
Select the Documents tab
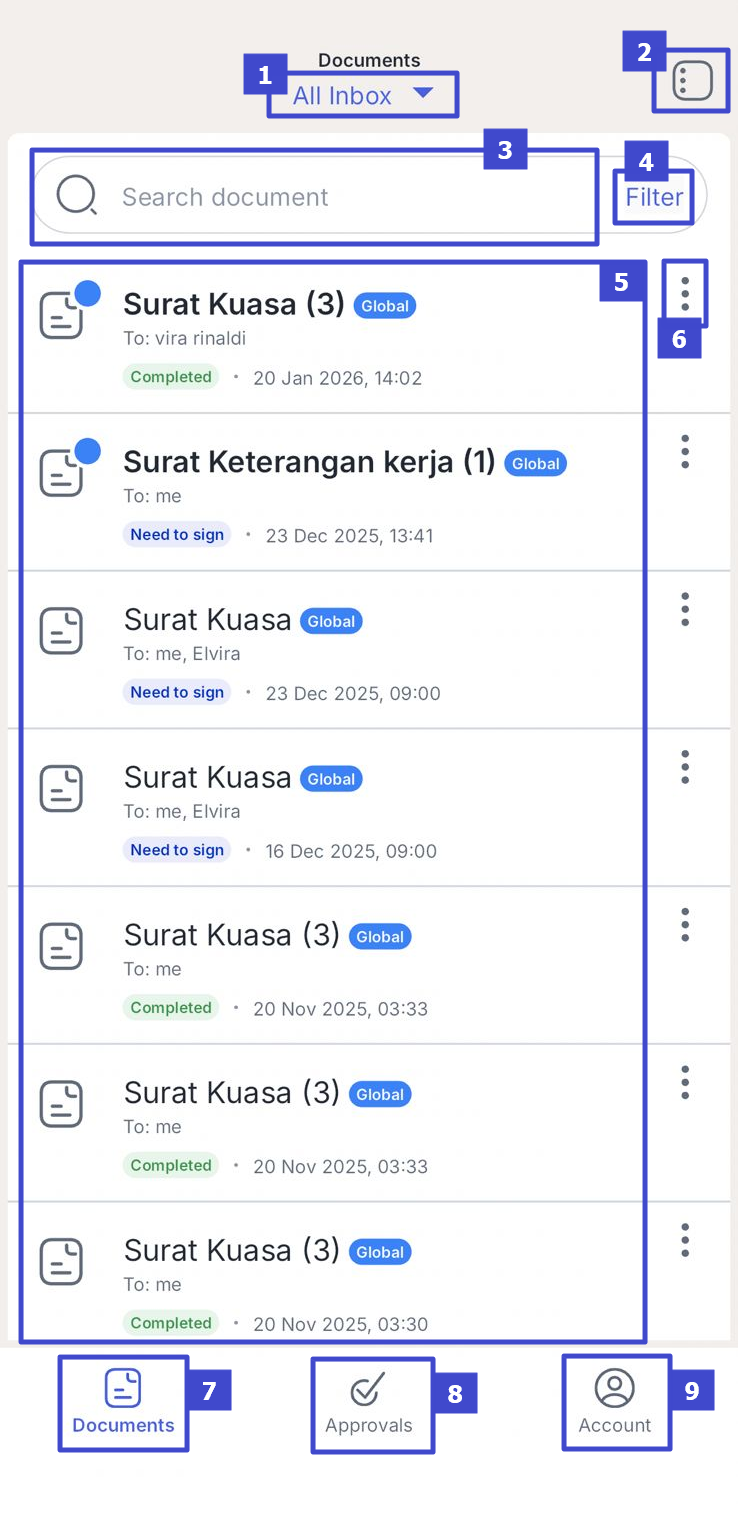123,1404
